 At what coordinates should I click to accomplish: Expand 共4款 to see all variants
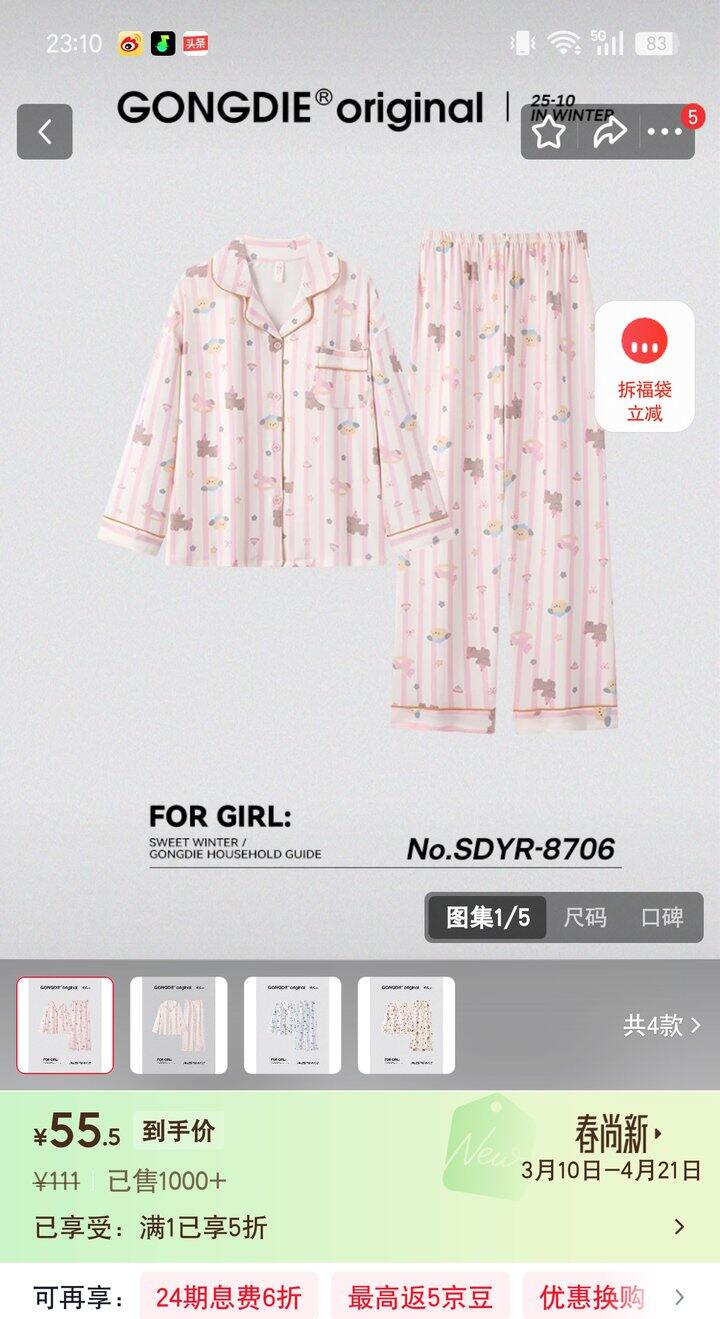(x=655, y=1027)
